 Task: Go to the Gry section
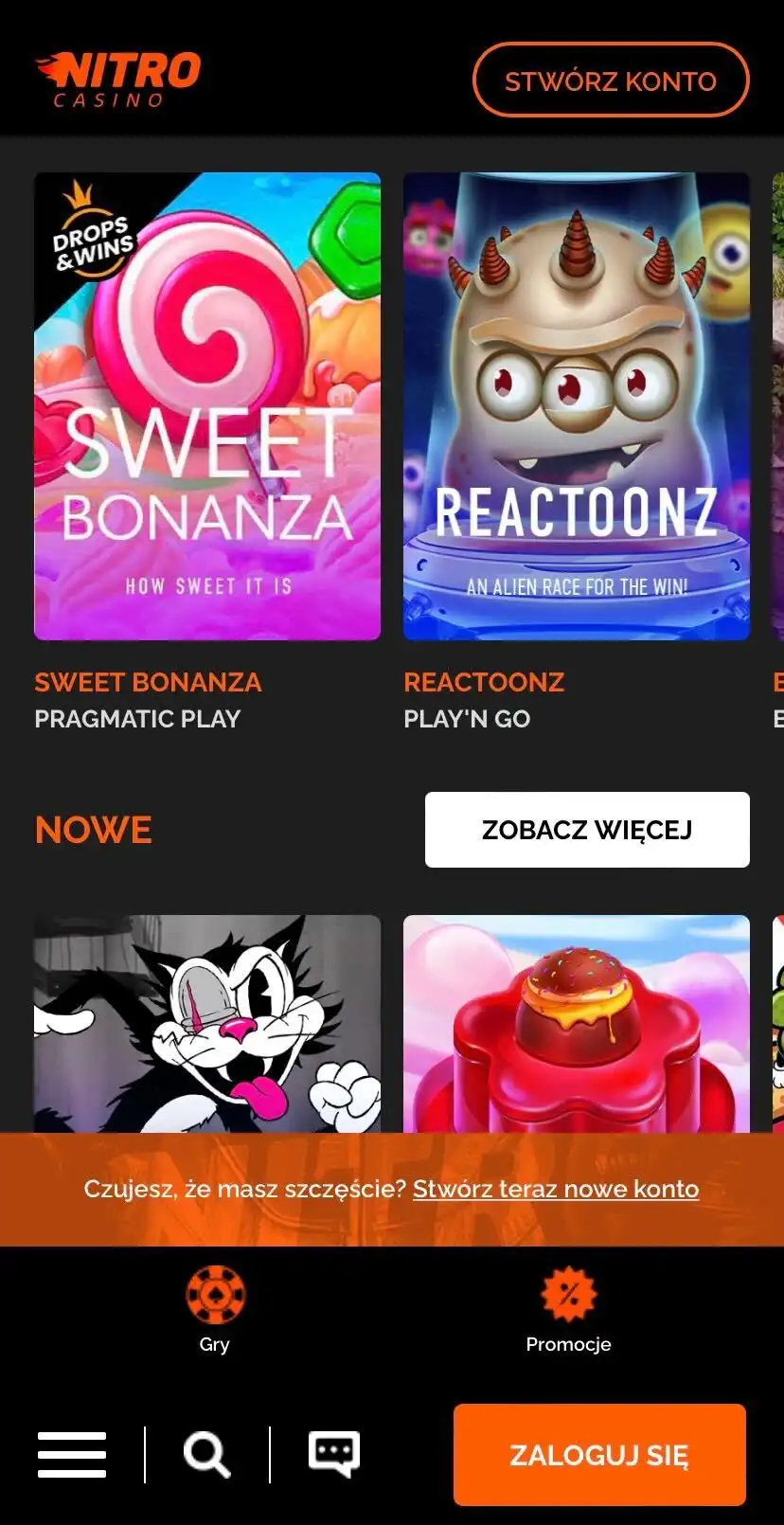pos(215,1311)
